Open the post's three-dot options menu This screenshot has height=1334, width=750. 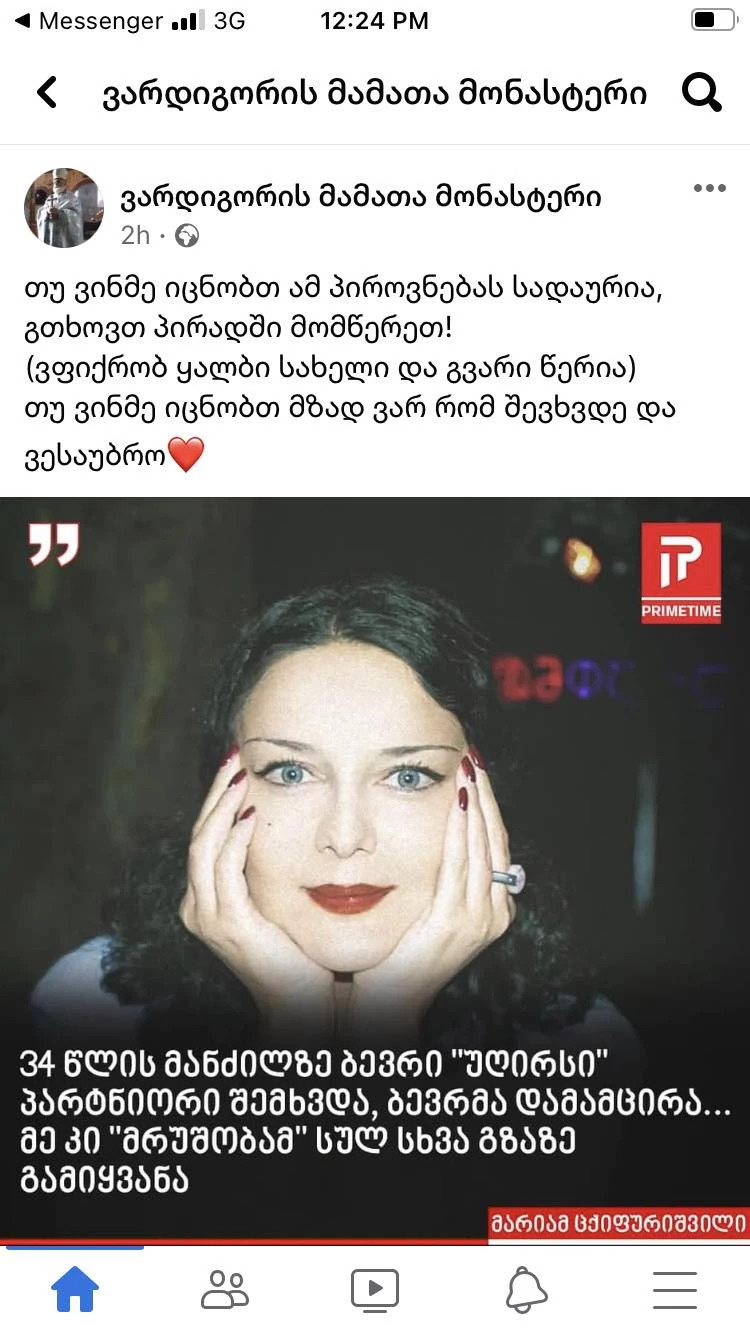tap(709, 188)
